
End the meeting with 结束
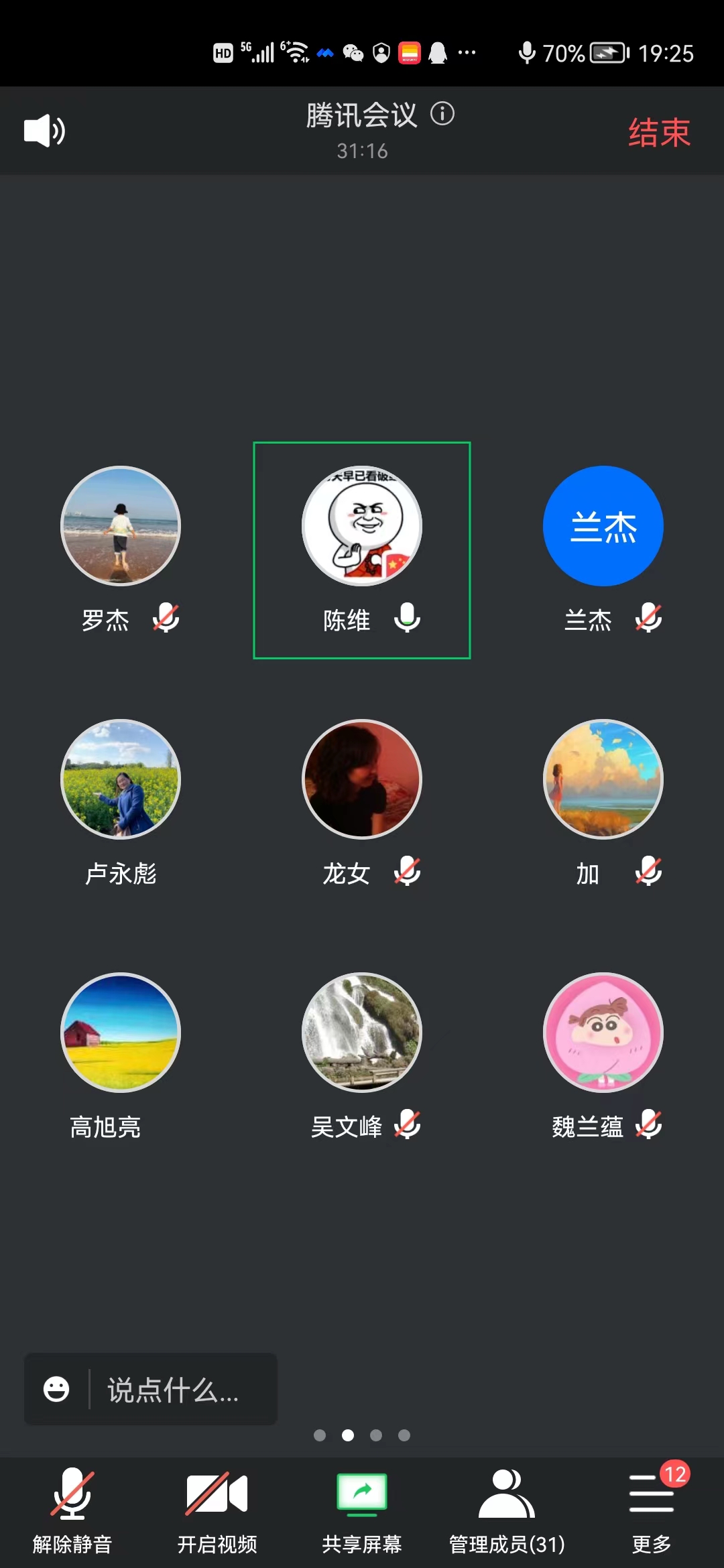tap(659, 132)
